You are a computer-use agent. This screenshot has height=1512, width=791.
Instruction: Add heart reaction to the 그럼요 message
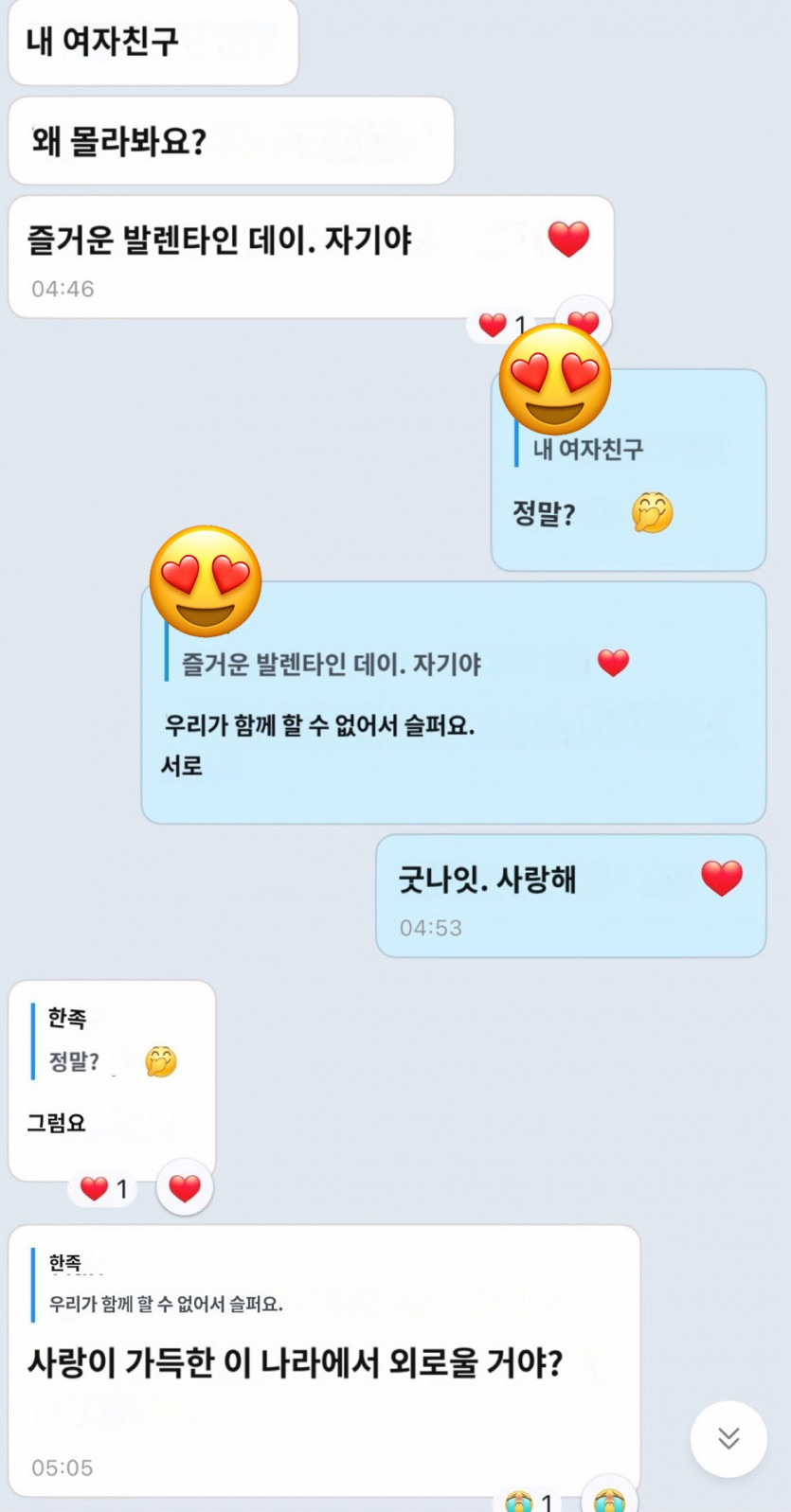tap(185, 1187)
